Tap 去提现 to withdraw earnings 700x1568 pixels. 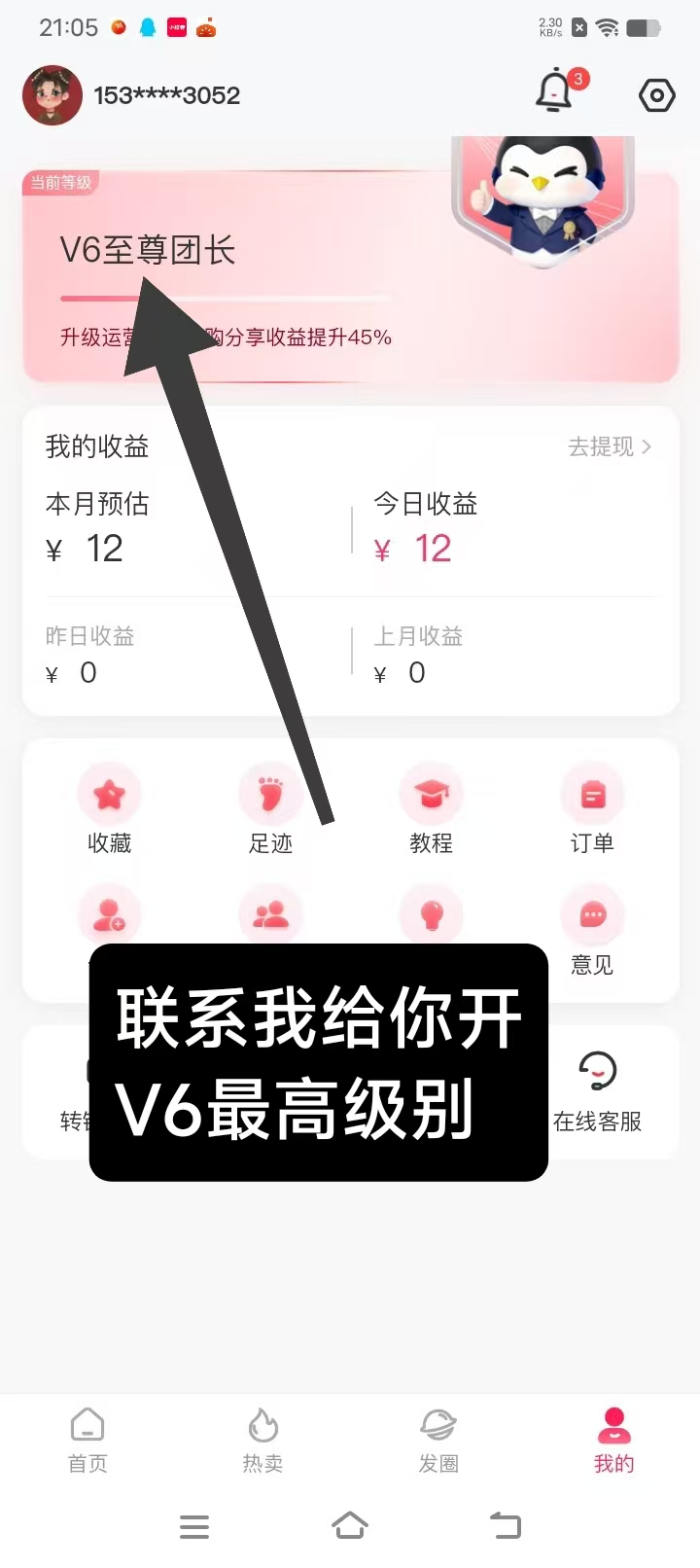point(610,446)
